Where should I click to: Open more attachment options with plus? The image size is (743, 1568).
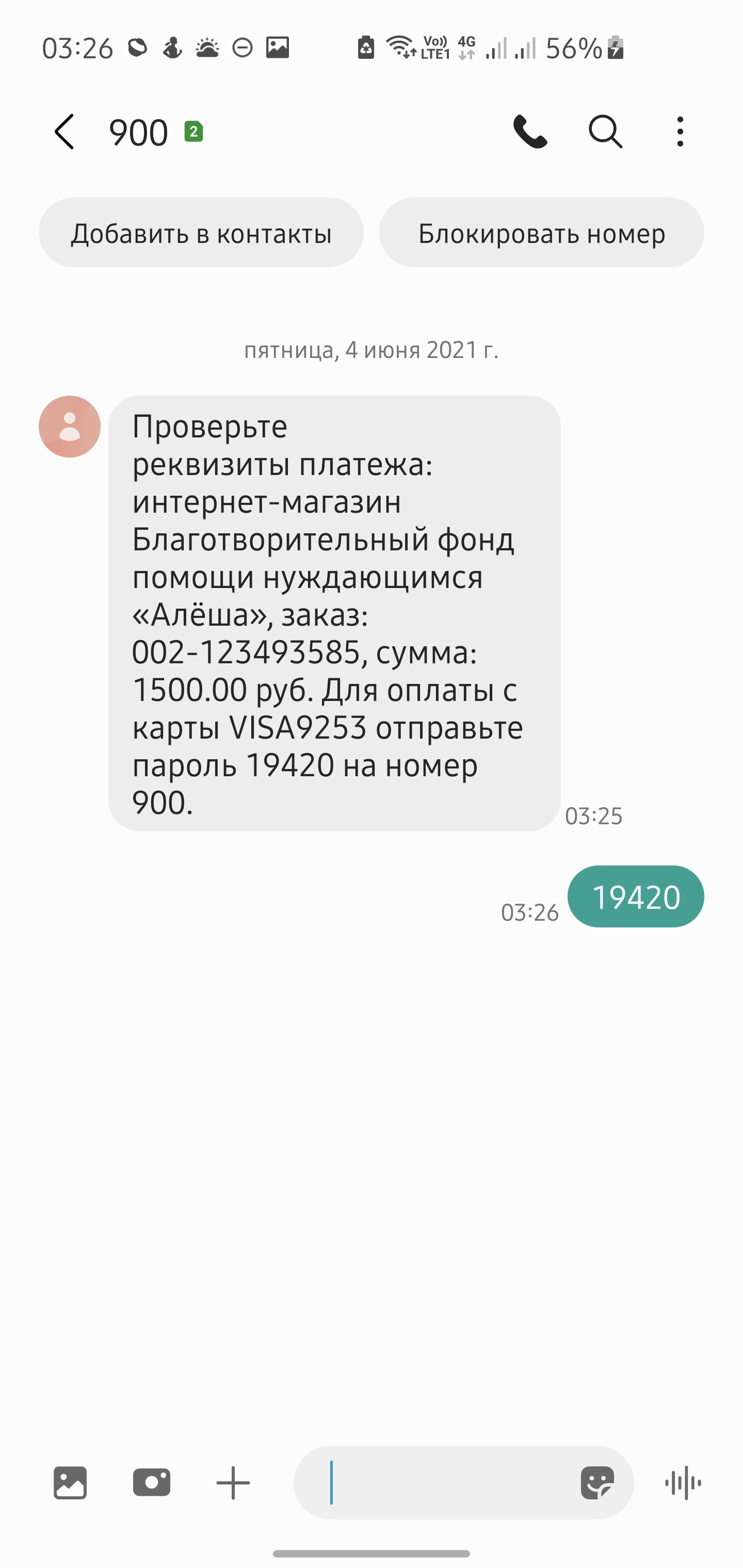233,1483
